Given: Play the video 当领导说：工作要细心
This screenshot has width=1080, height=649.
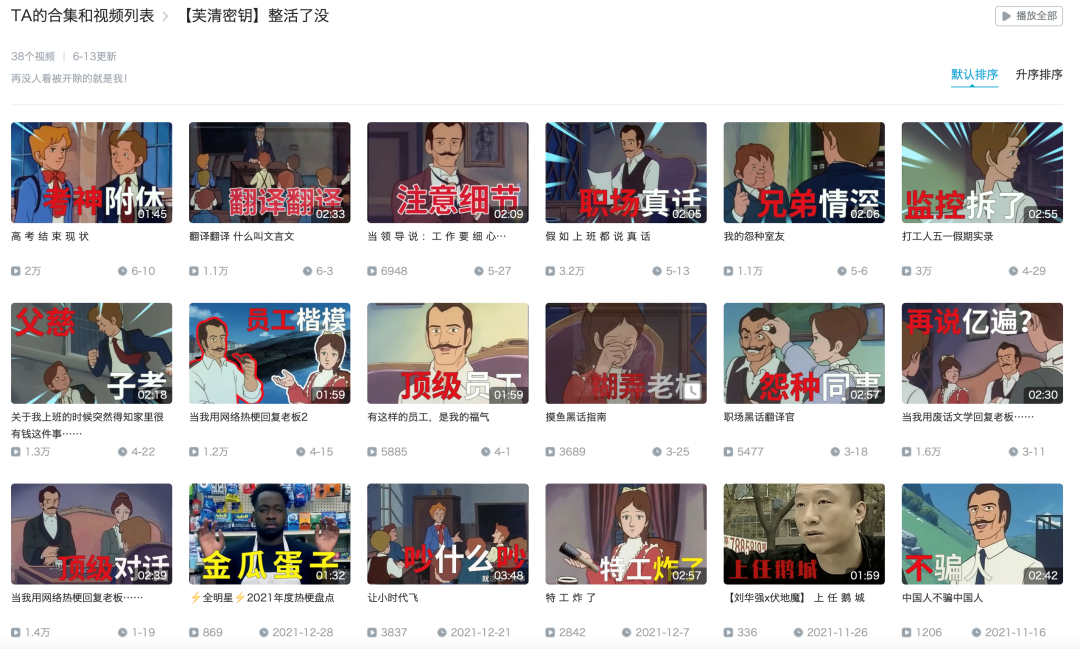Looking at the screenshot, I should click(447, 172).
